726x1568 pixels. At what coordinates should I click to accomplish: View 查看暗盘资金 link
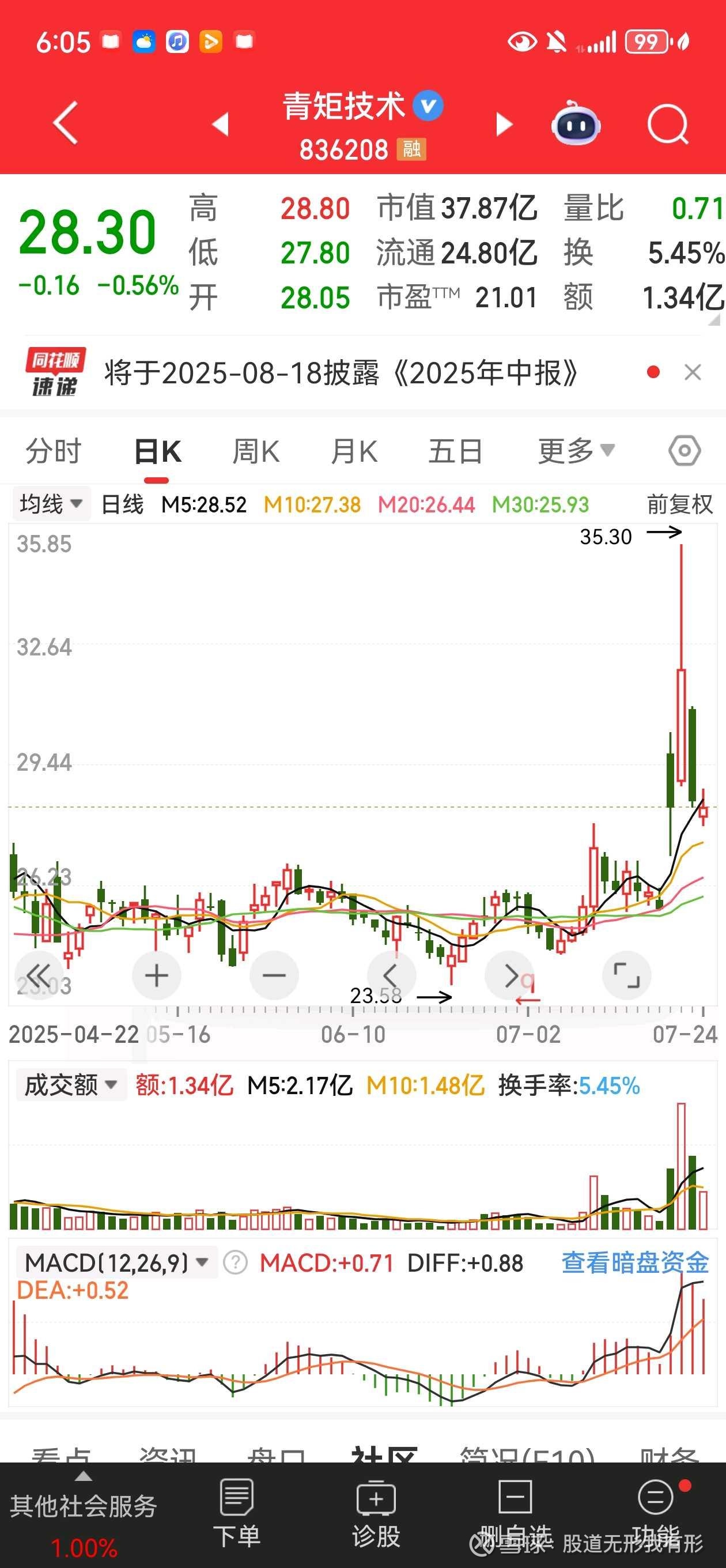[635, 1262]
